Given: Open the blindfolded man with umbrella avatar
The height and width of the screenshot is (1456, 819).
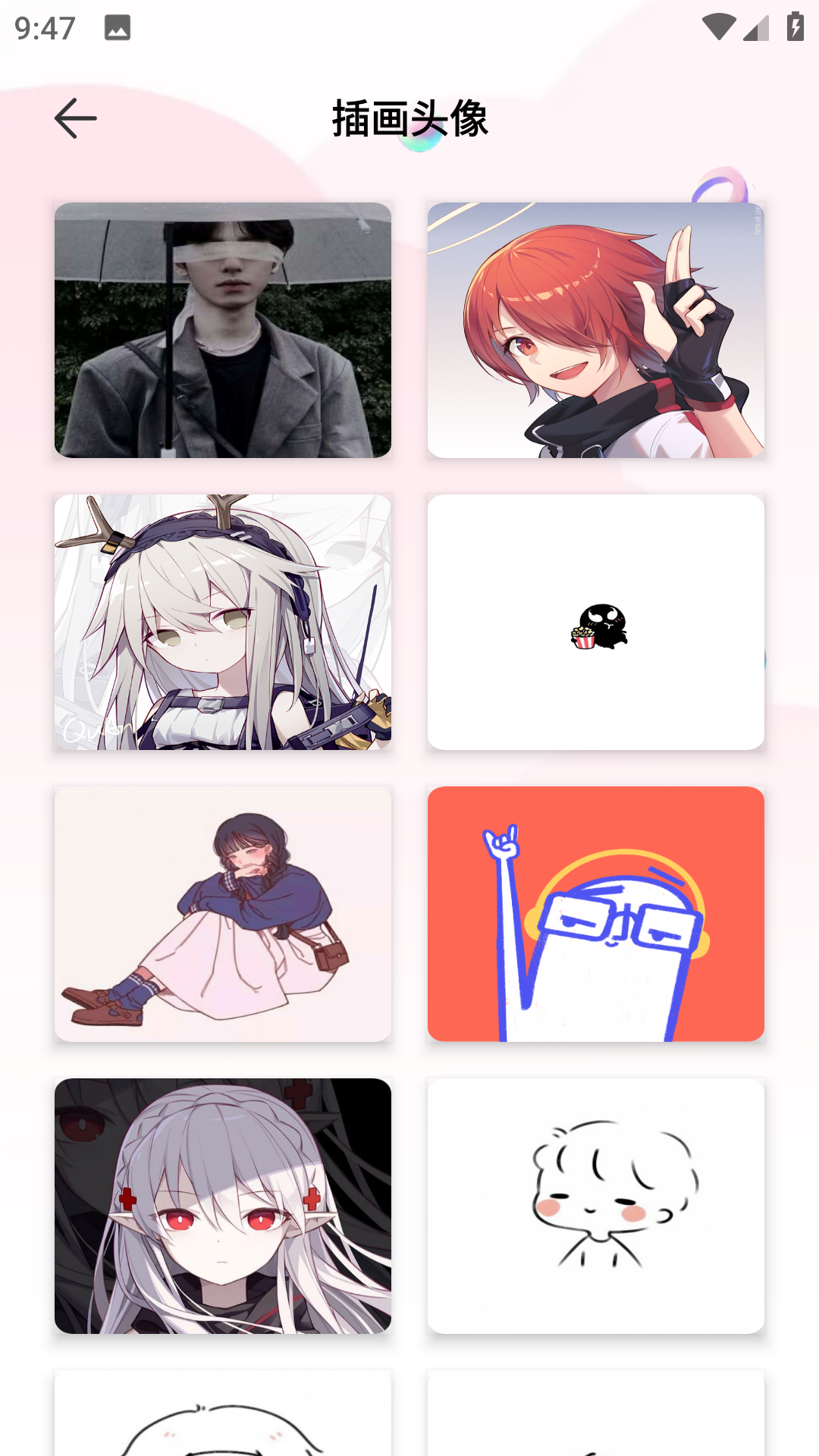Looking at the screenshot, I should 223,330.
